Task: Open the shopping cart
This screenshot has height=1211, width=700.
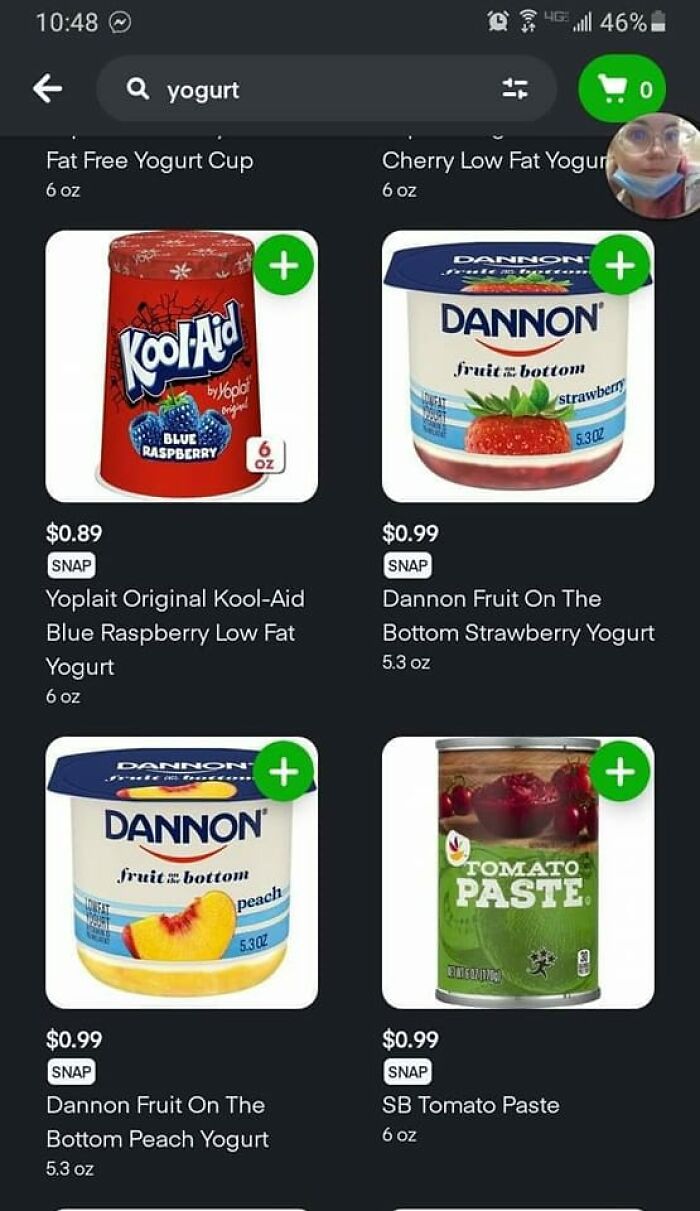Action: tap(622, 89)
